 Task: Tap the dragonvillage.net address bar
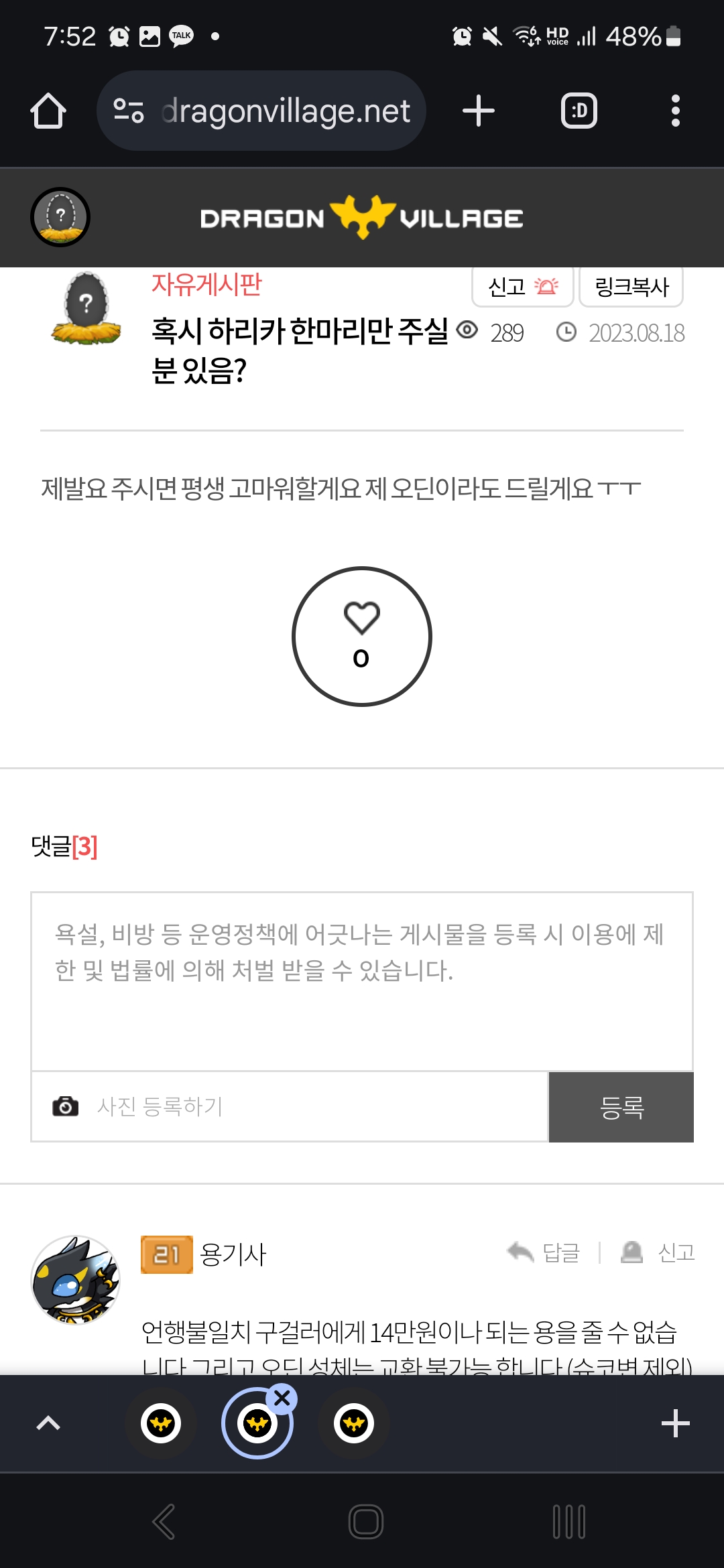pos(261,111)
